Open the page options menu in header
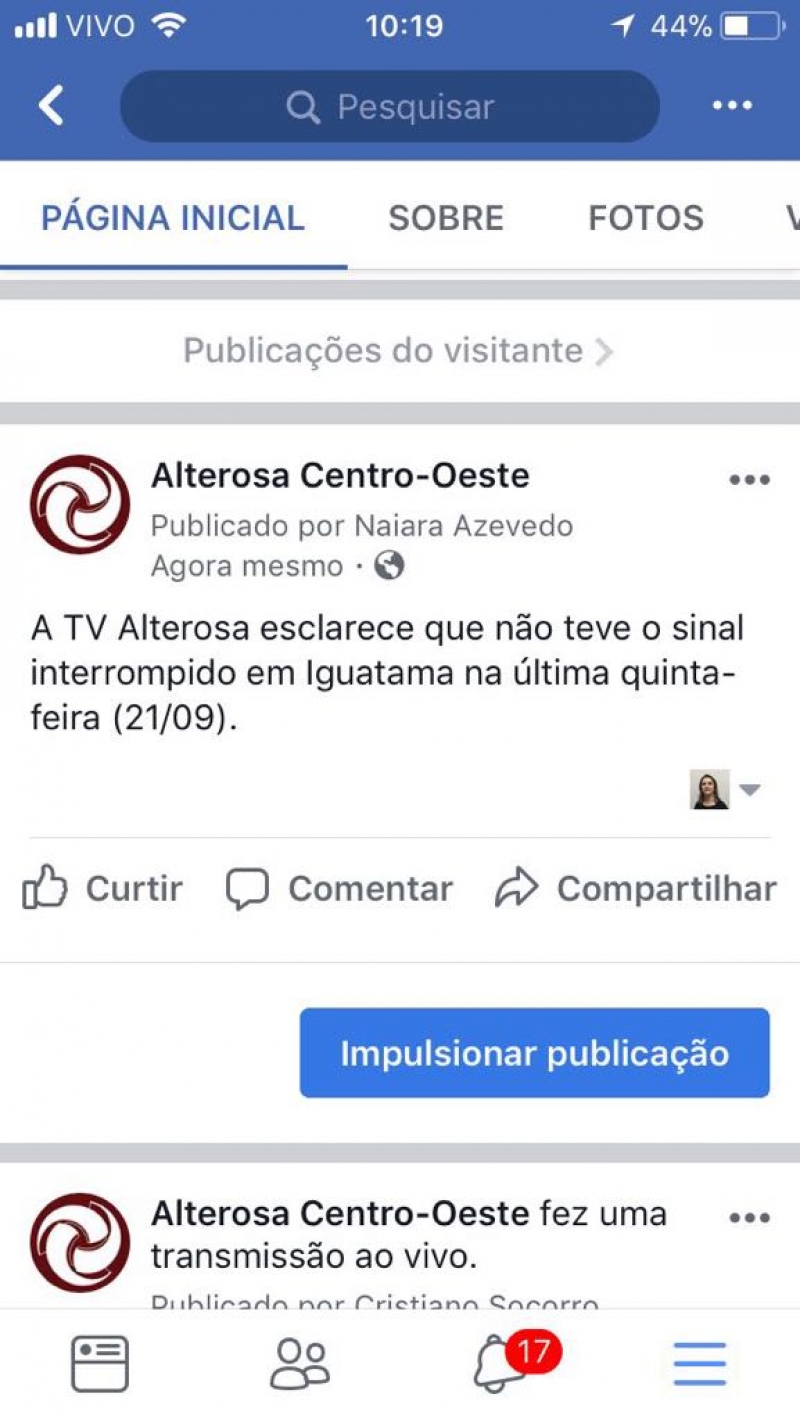This screenshot has width=800, height=1419. tap(732, 106)
